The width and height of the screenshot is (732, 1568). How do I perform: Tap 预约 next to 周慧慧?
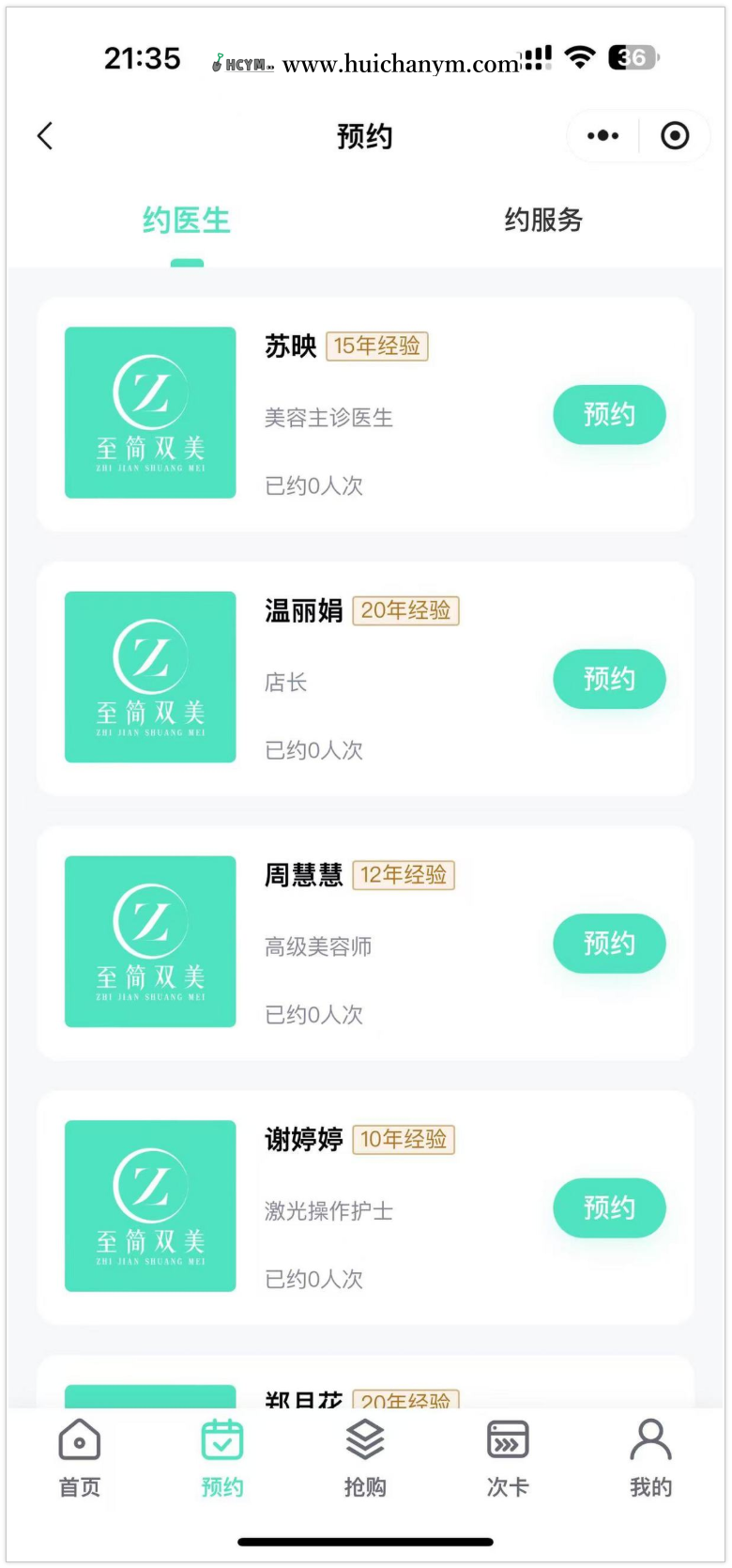609,944
